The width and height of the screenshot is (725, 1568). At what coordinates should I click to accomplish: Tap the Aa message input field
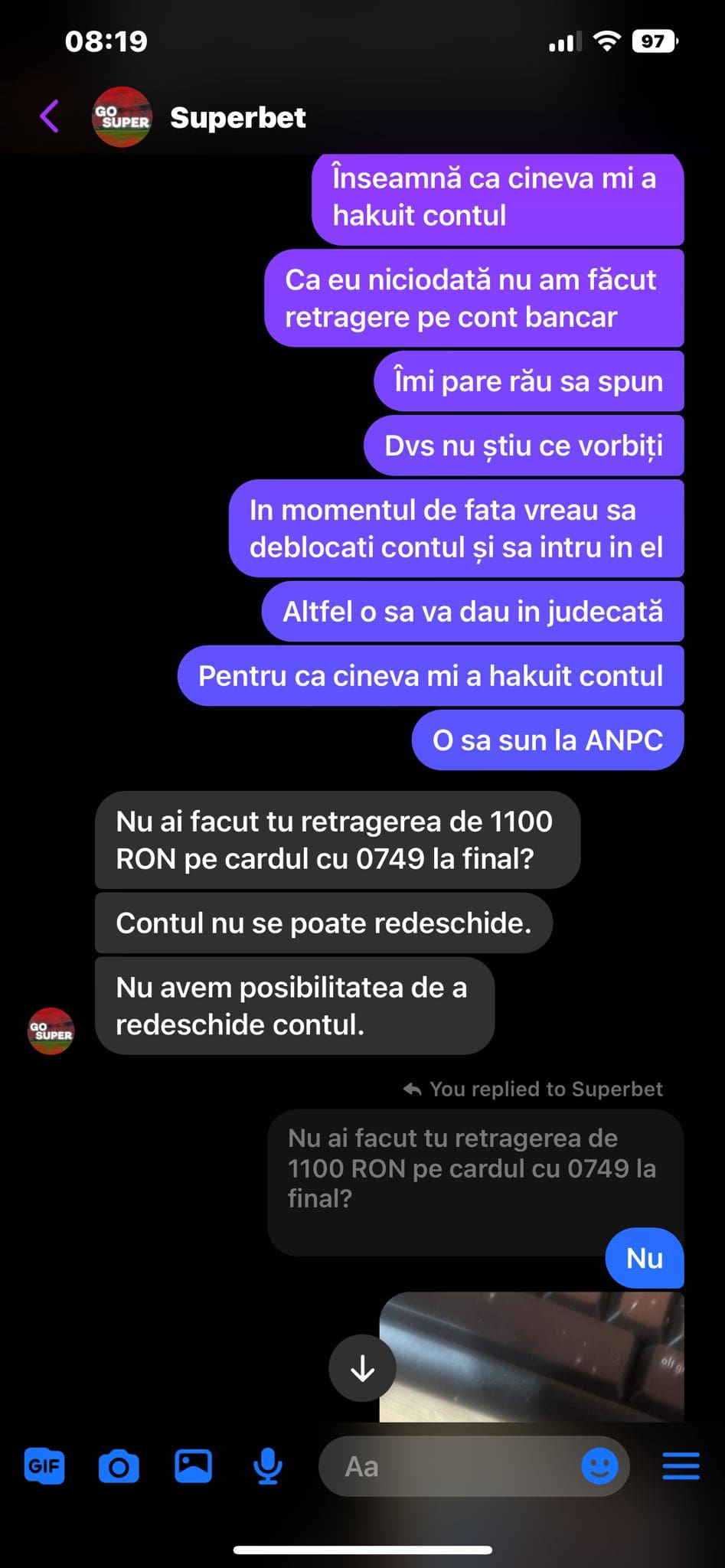point(452,1466)
